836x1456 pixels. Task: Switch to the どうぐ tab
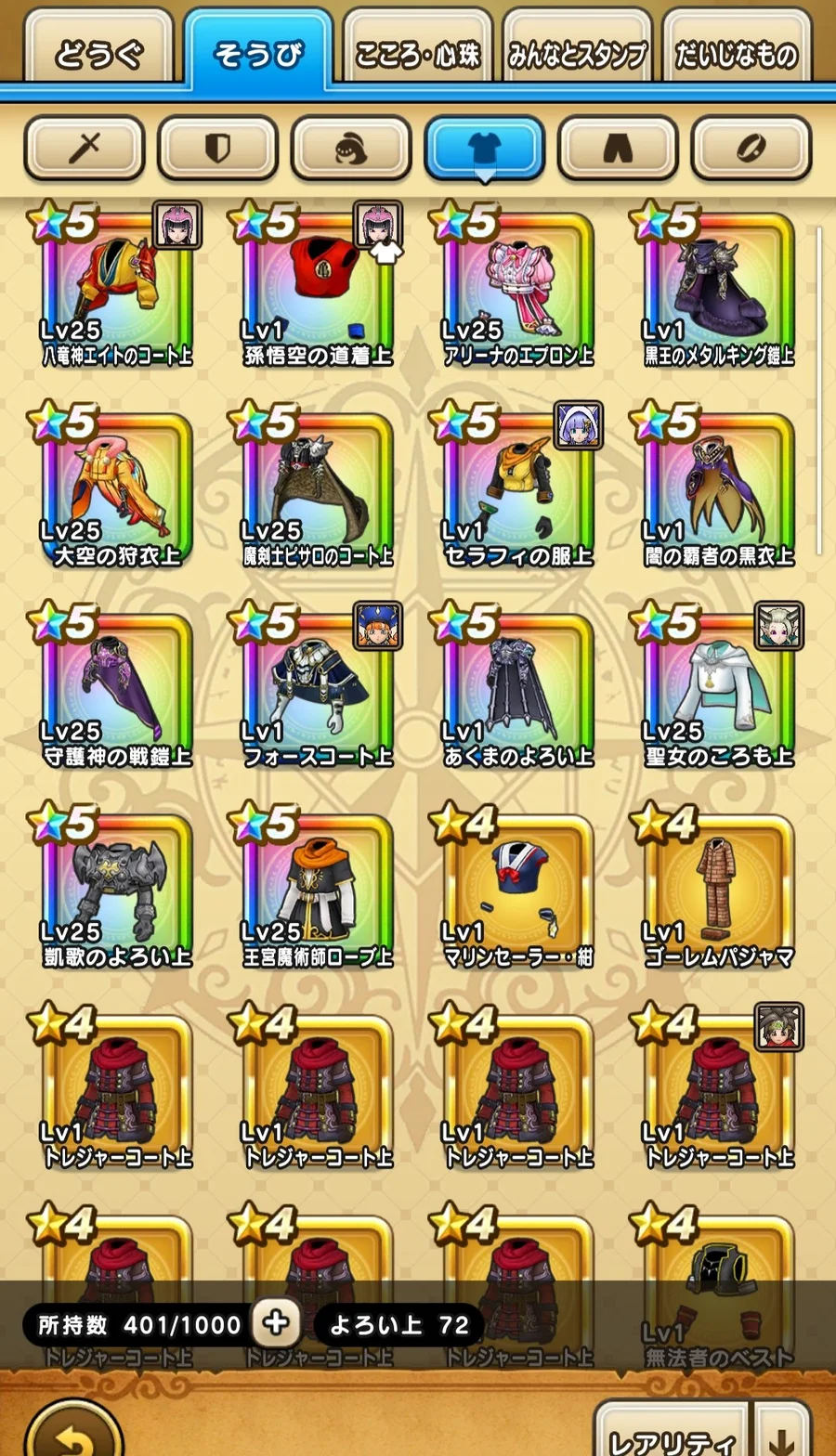[x=98, y=54]
